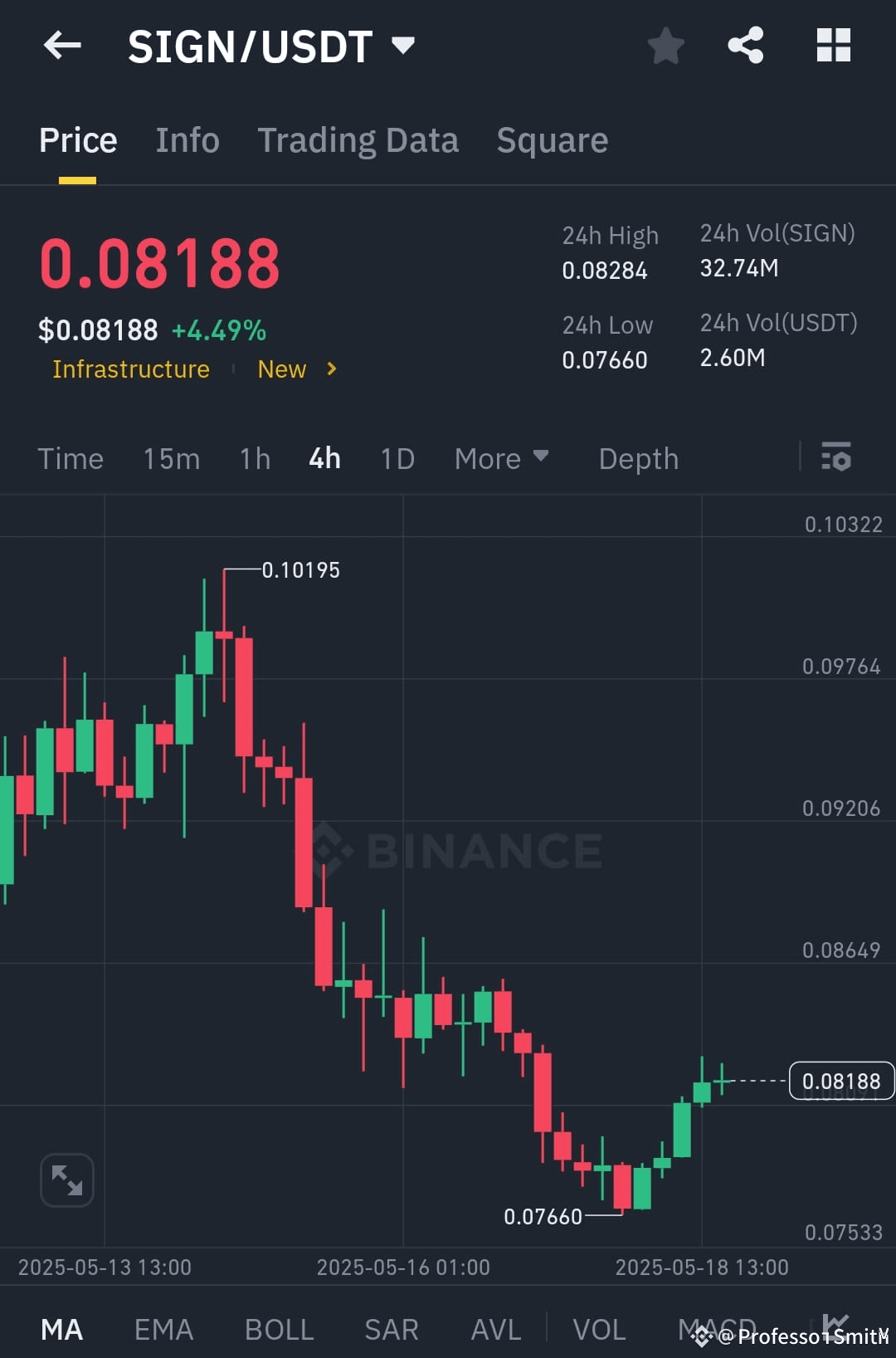Toggle the BOLL bands indicator
The height and width of the screenshot is (1358, 896).
280,1329
